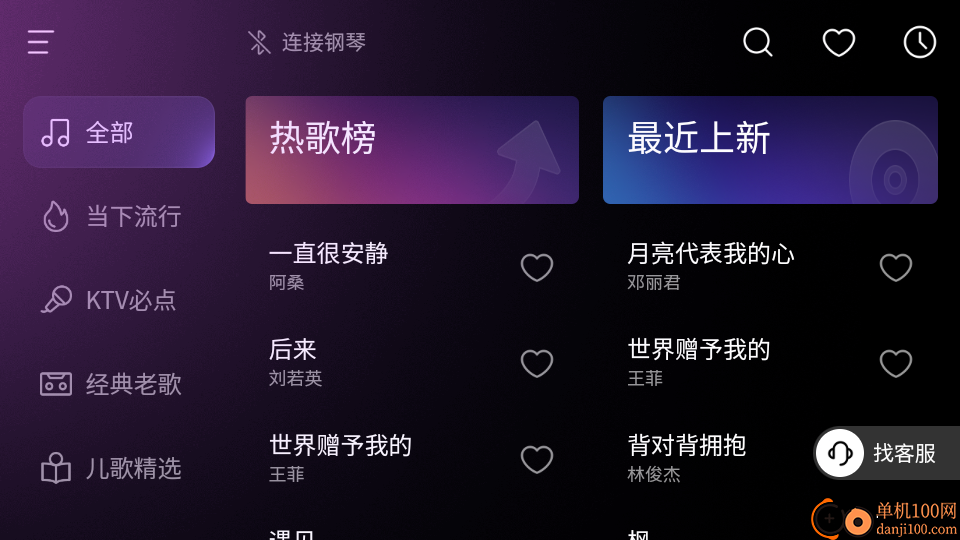Favorite the song 后来

point(537,363)
